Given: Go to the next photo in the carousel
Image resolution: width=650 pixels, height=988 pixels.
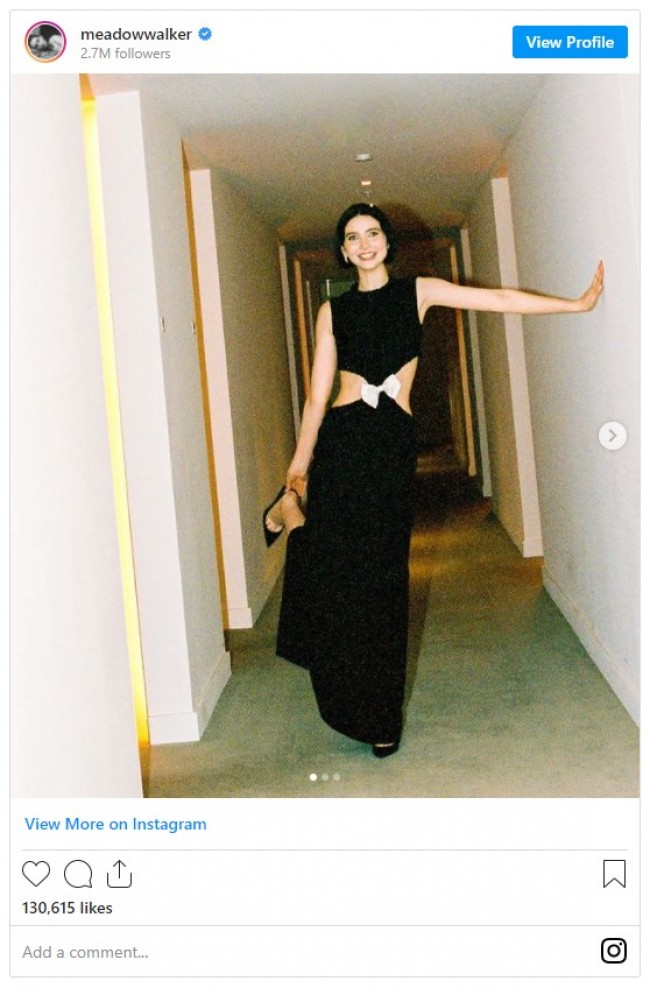Looking at the screenshot, I should [612, 436].
